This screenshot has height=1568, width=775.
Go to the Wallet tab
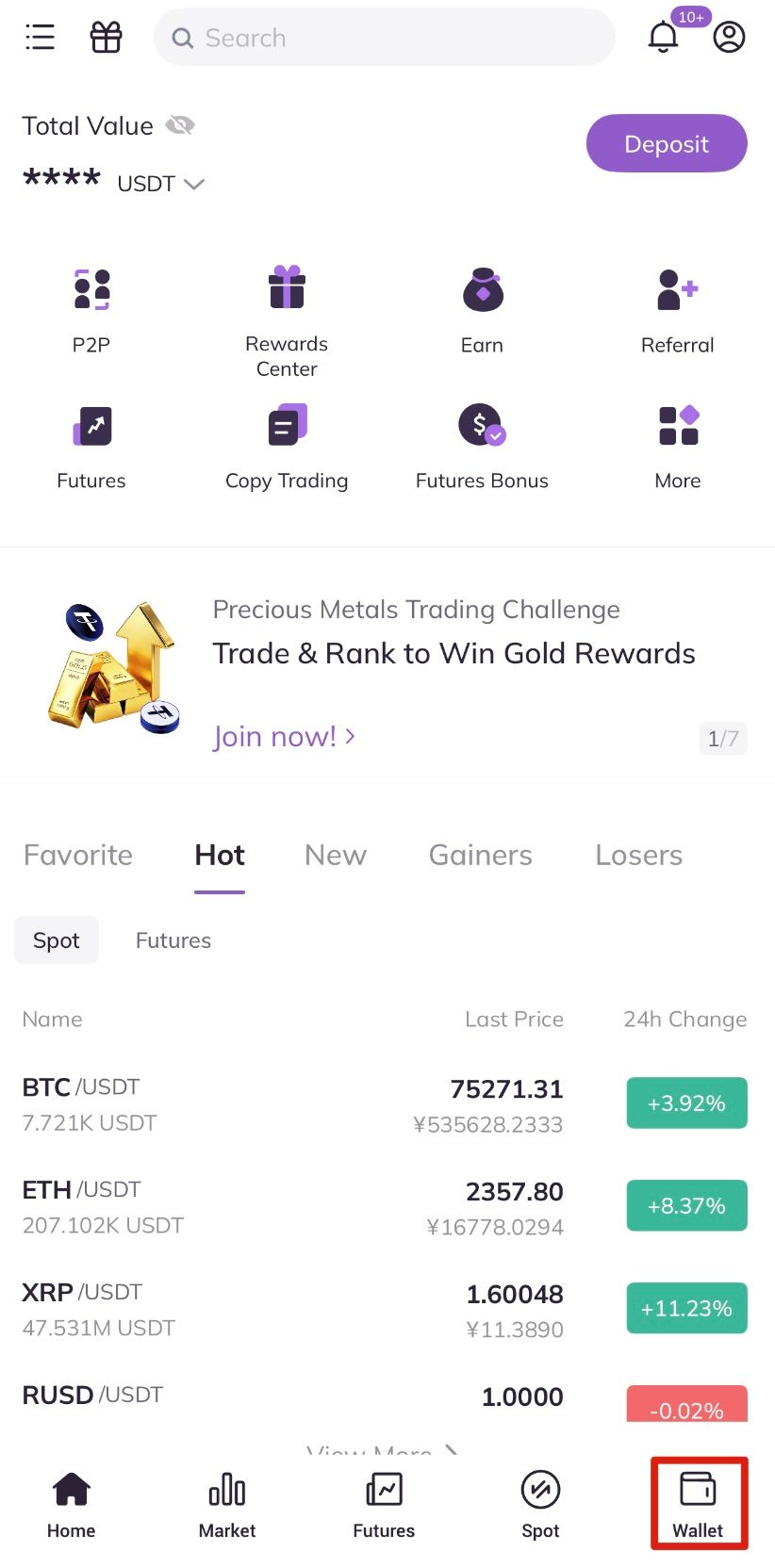698,1504
